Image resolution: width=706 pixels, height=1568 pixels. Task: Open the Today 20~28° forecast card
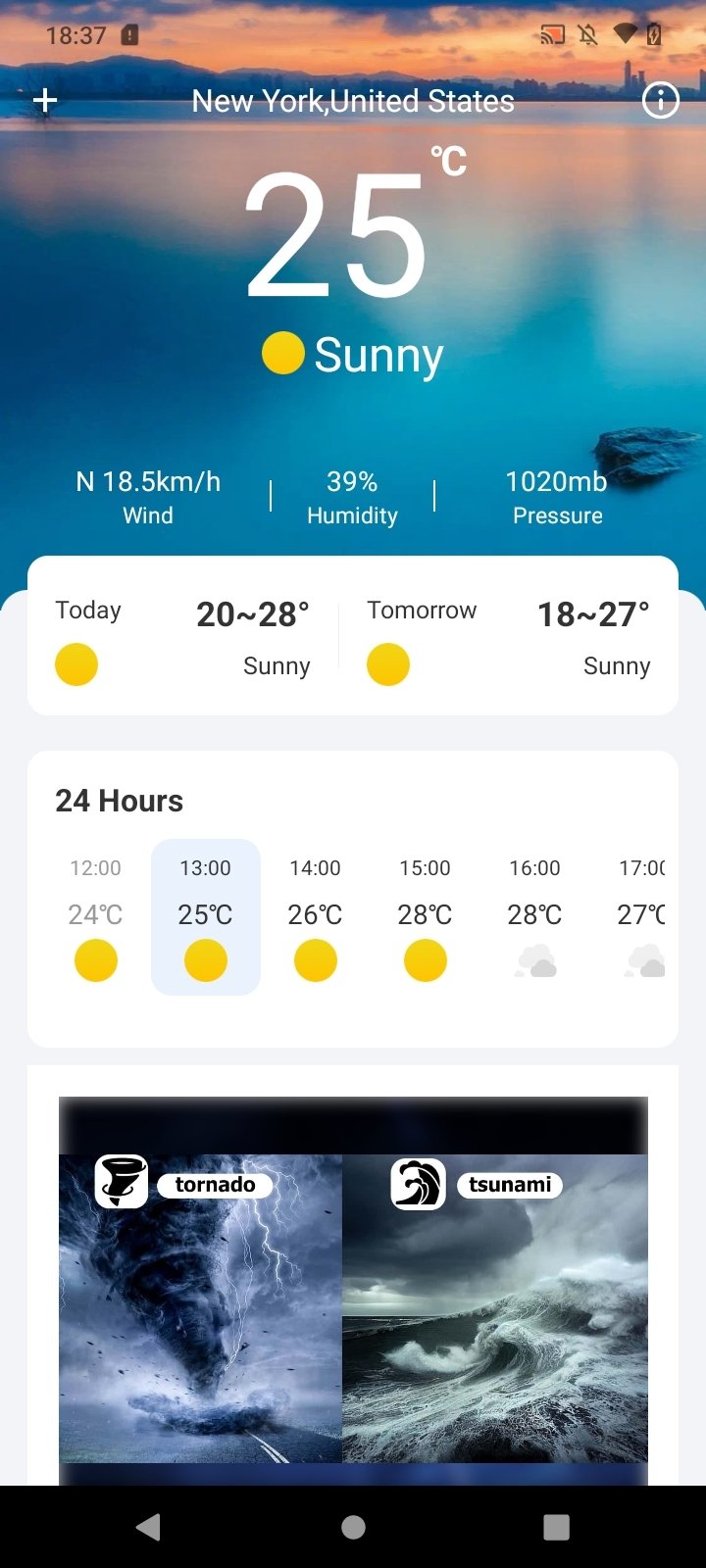tap(182, 637)
